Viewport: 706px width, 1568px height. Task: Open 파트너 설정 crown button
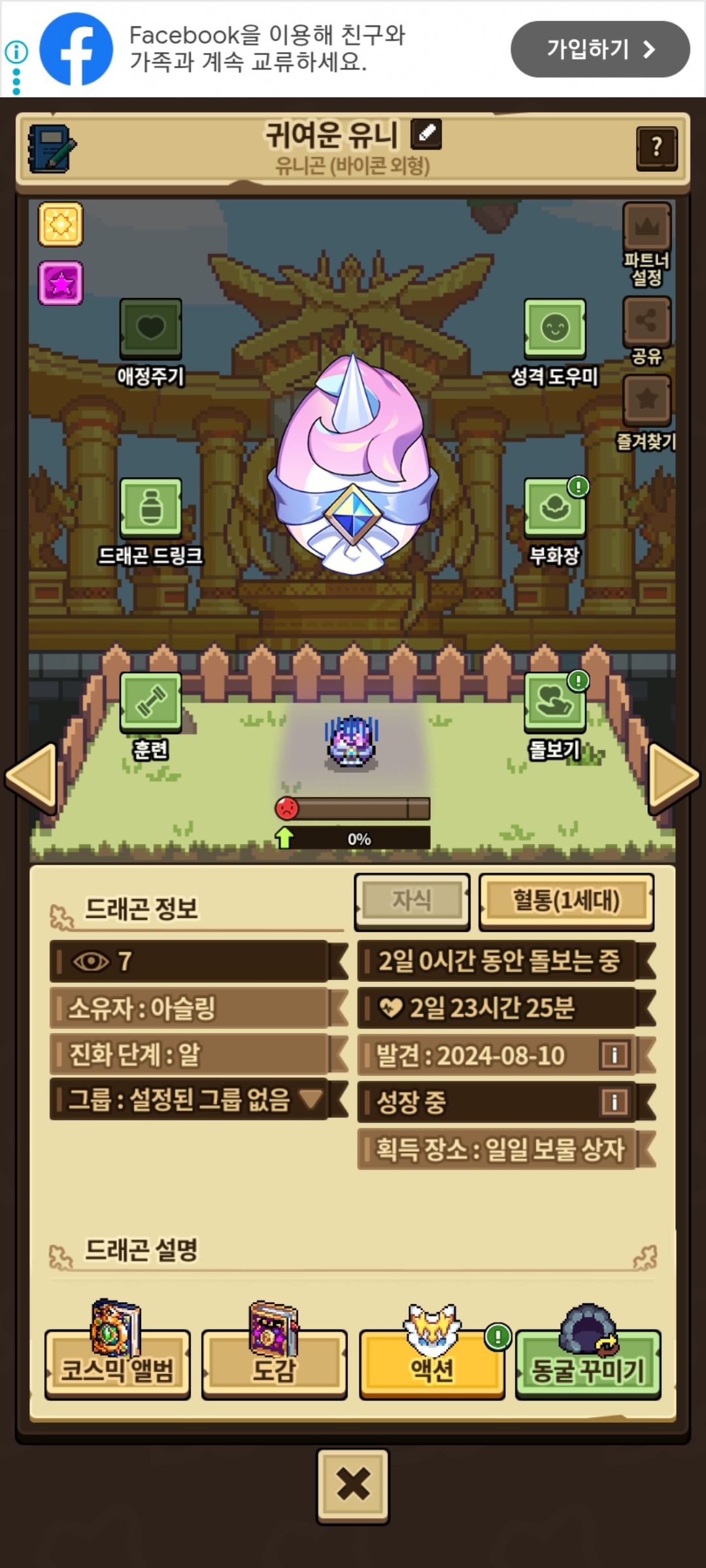tap(647, 227)
